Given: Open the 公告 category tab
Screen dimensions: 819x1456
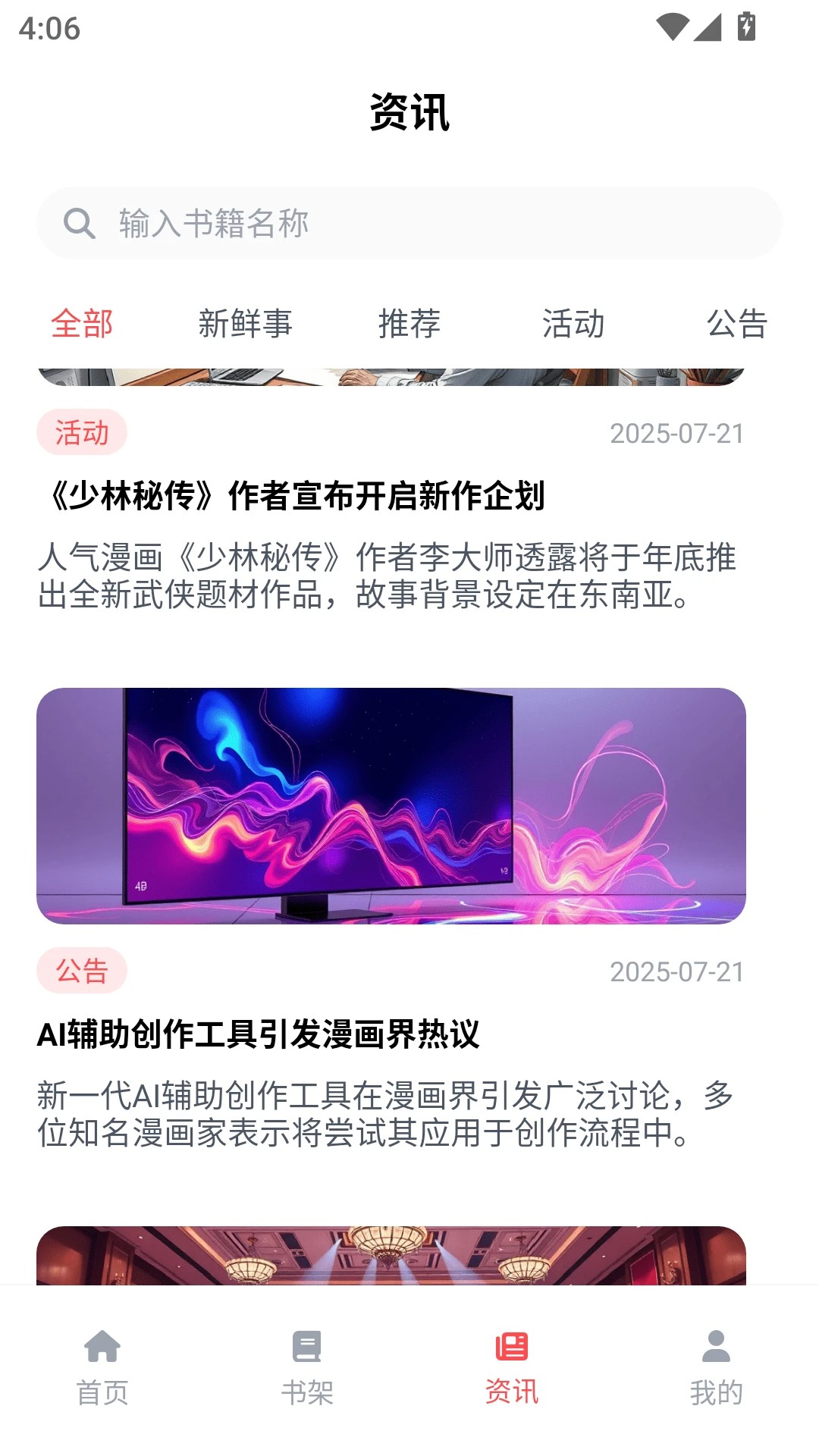Looking at the screenshot, I should [x=737, y=325].
